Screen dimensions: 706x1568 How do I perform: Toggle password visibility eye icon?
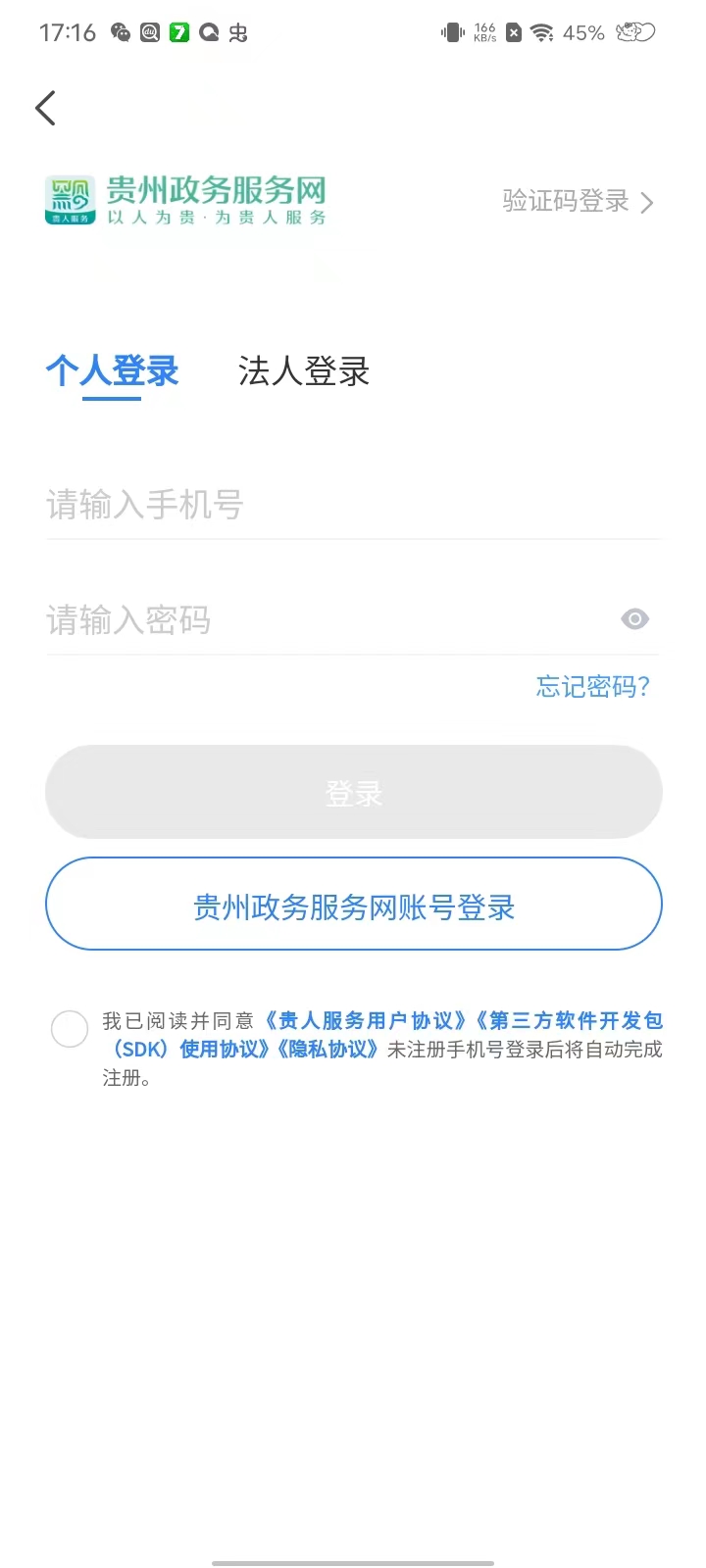(634, 619)
